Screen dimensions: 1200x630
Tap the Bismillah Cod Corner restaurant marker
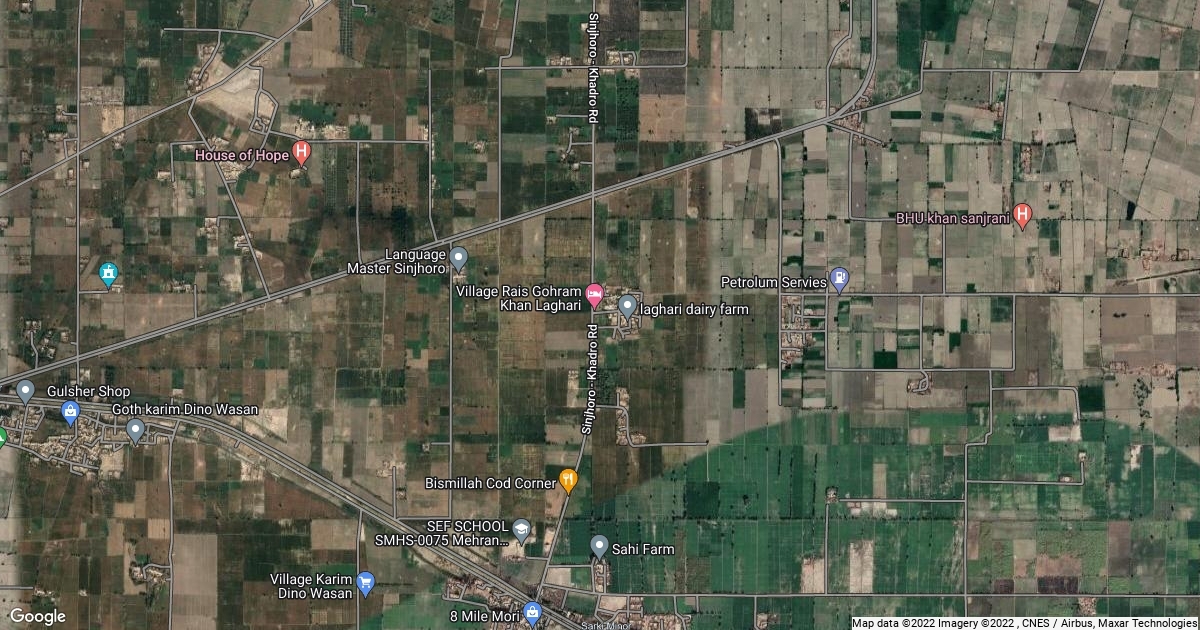click(568, 481)
